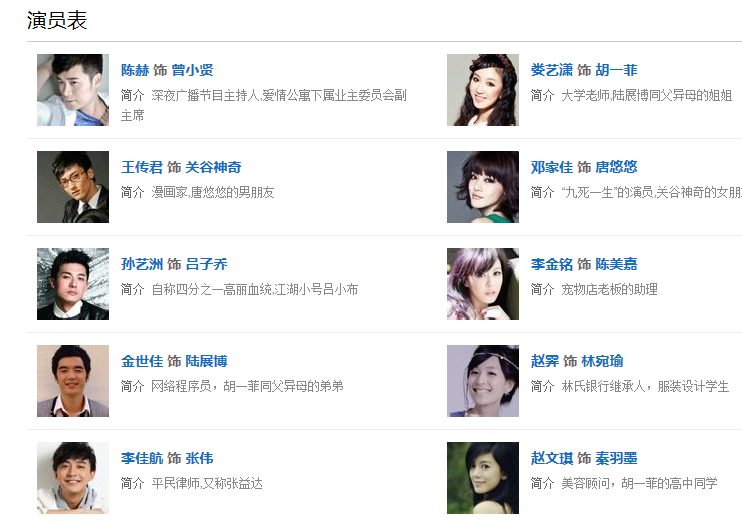This screenshot has width=742, height=526.
Task: Open actor link 金世佳
Action: click(141, 361)
